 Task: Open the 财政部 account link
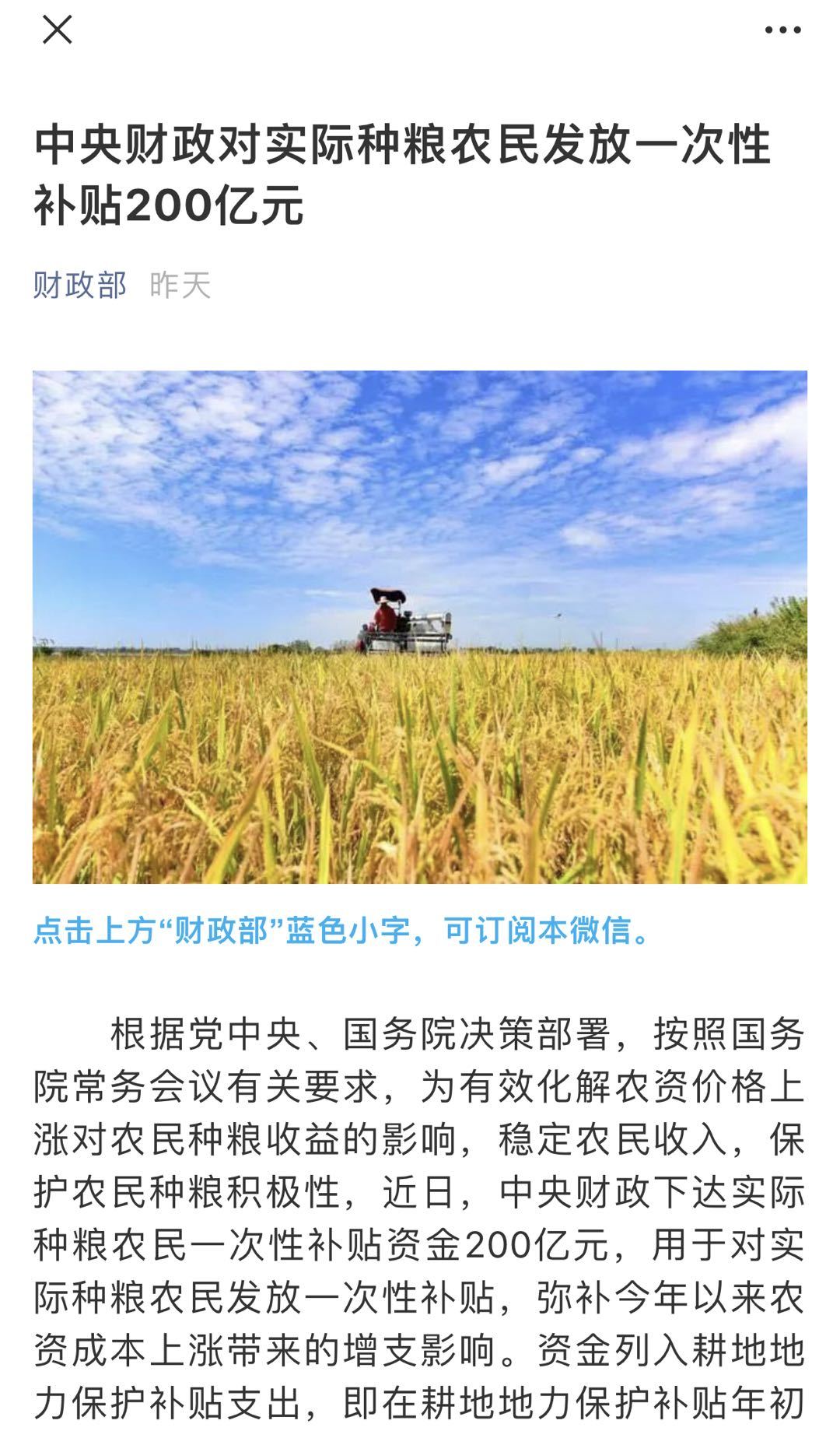[x=80, y=286]
